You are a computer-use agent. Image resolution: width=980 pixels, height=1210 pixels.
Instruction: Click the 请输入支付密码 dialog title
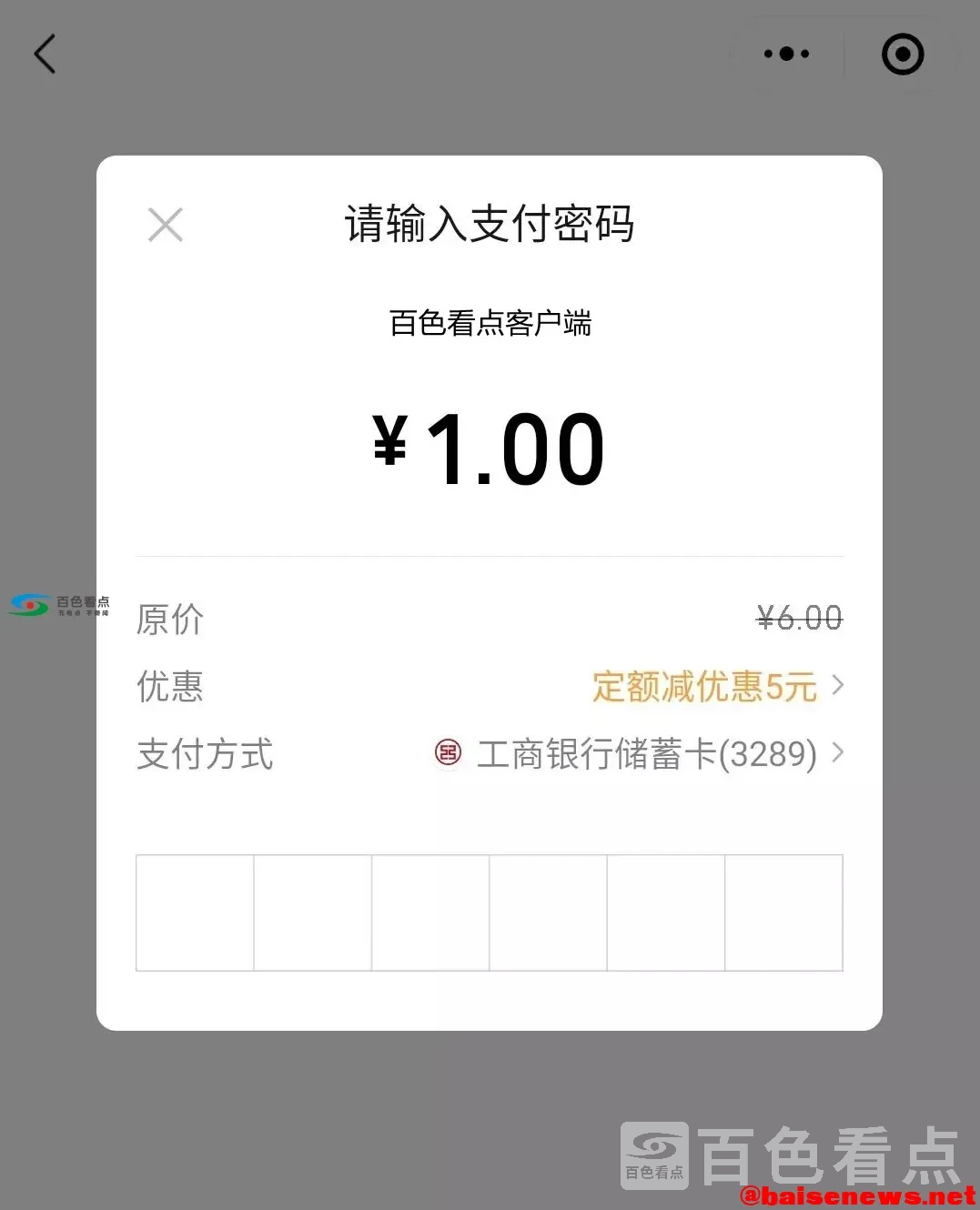point(490,226)
